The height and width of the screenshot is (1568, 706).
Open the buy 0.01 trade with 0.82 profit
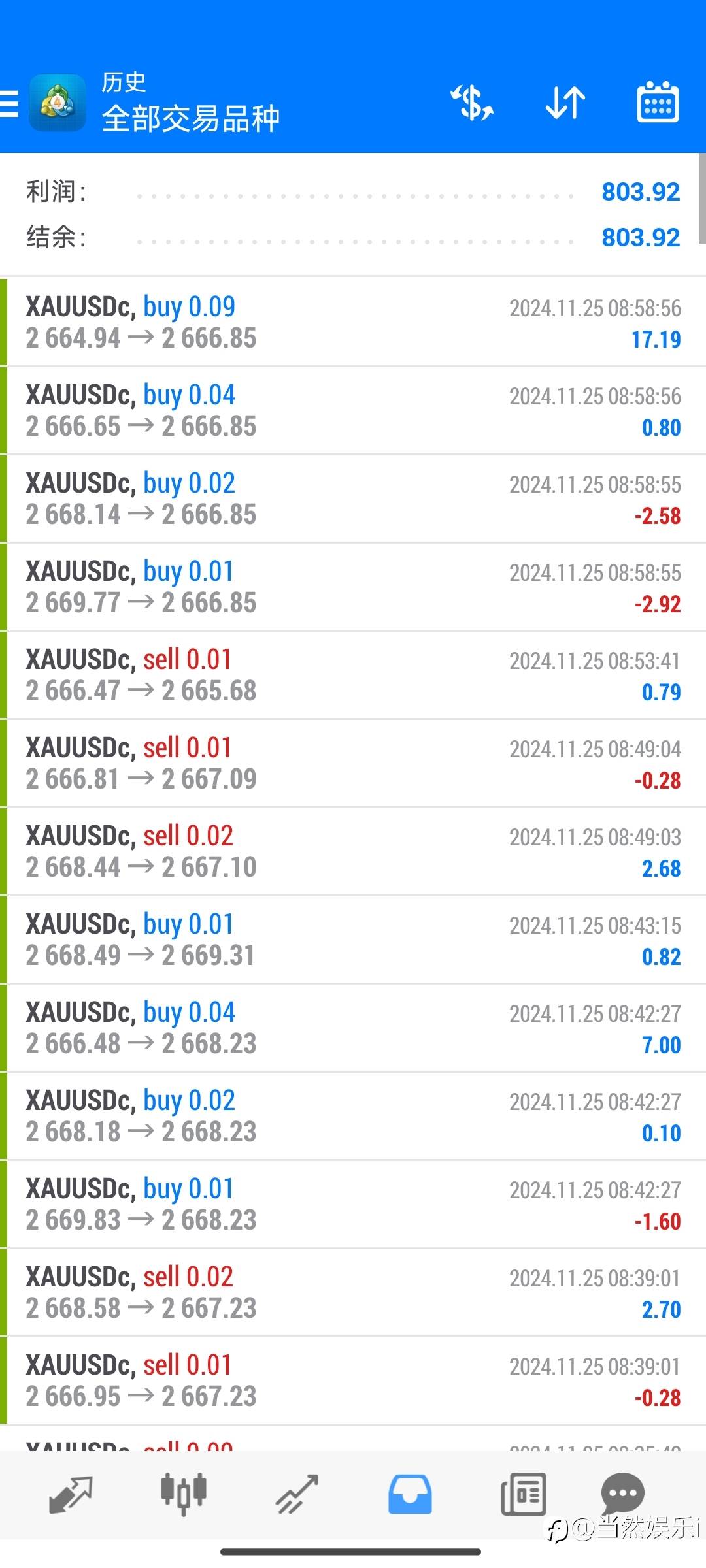pyautogui.click(x=353, y=939)
